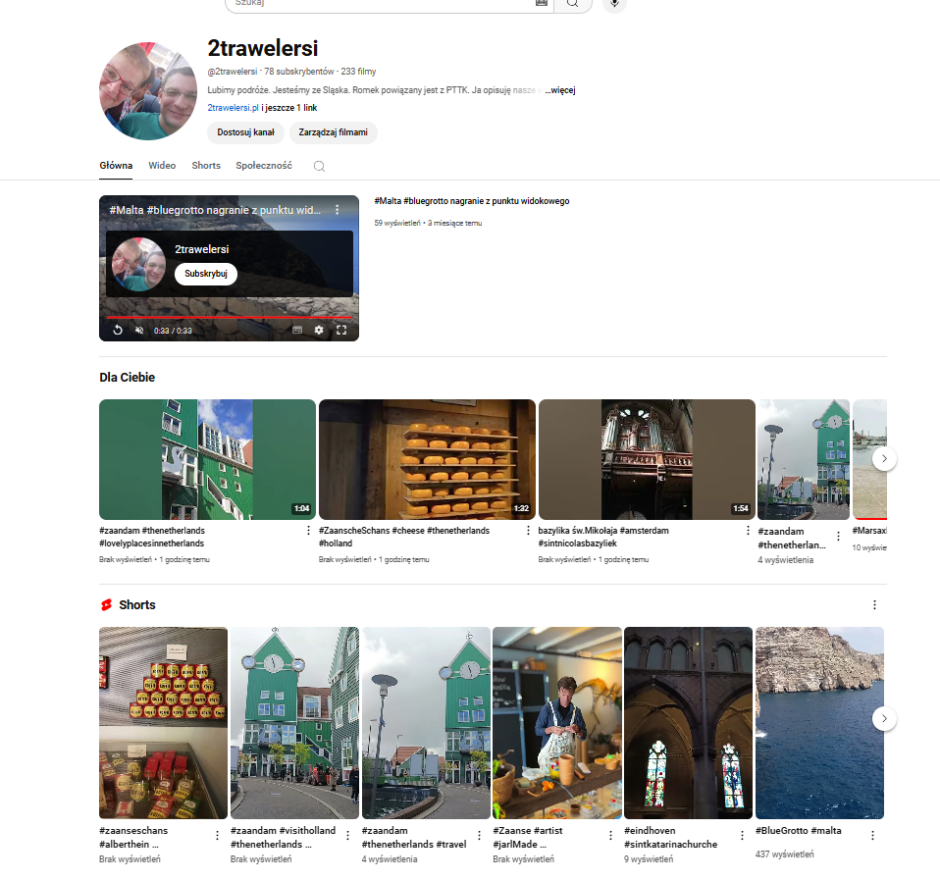This screenshot has width=940, height=880.
Task: Start voice search with the microphone
Action: [614, 4]
